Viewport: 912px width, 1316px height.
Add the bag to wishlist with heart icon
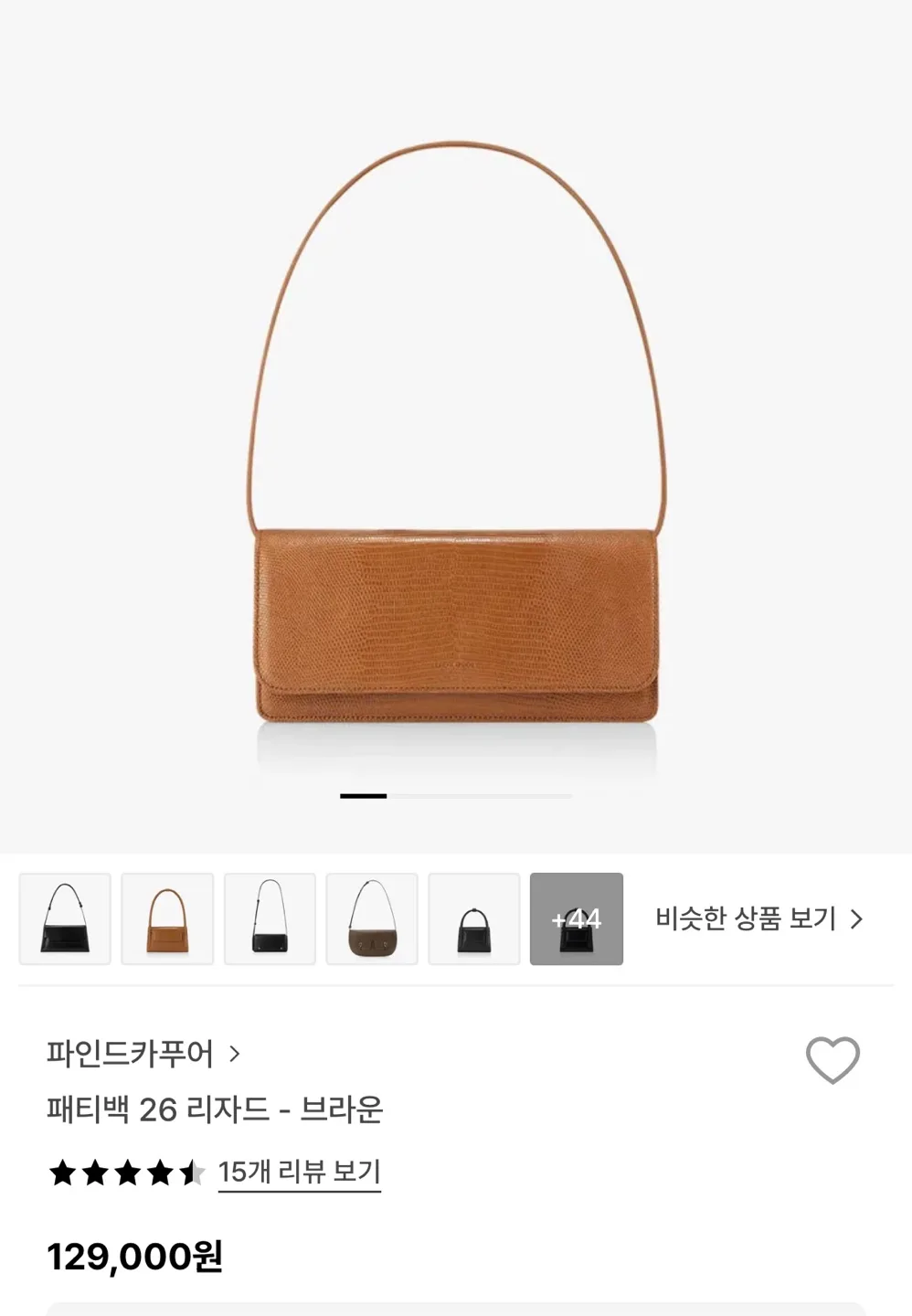click(x=832, y=1060)
